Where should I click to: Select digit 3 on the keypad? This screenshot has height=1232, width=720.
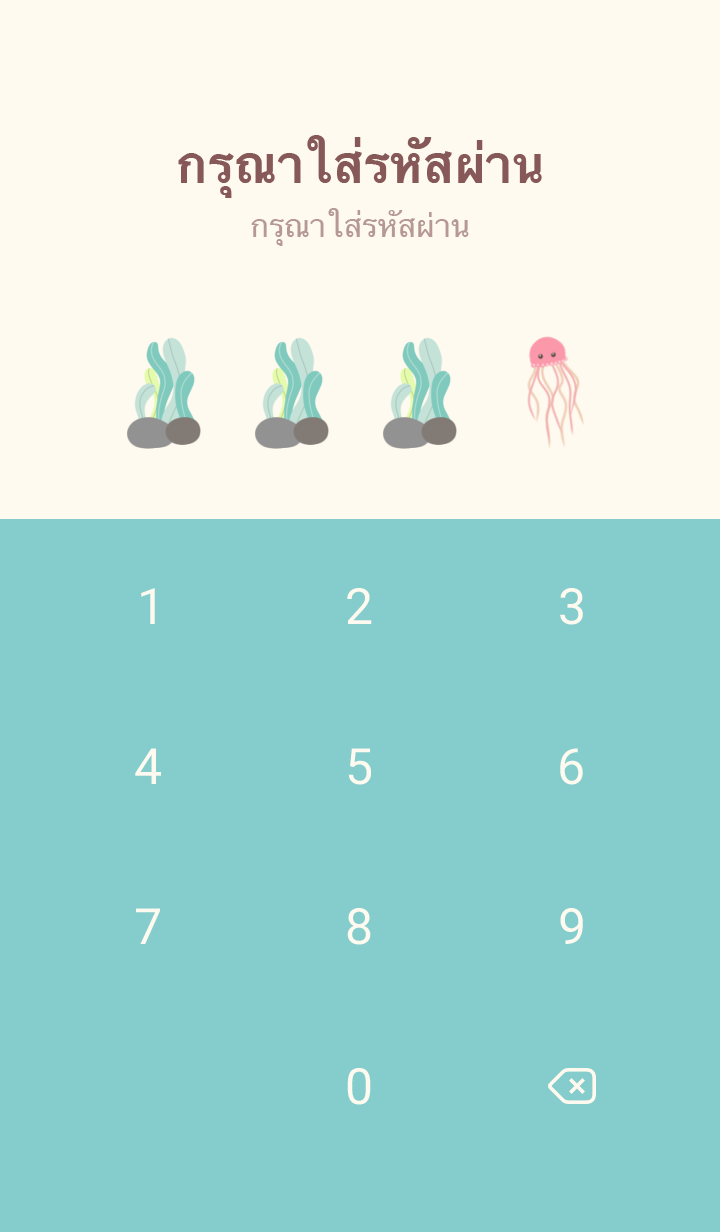571,607
